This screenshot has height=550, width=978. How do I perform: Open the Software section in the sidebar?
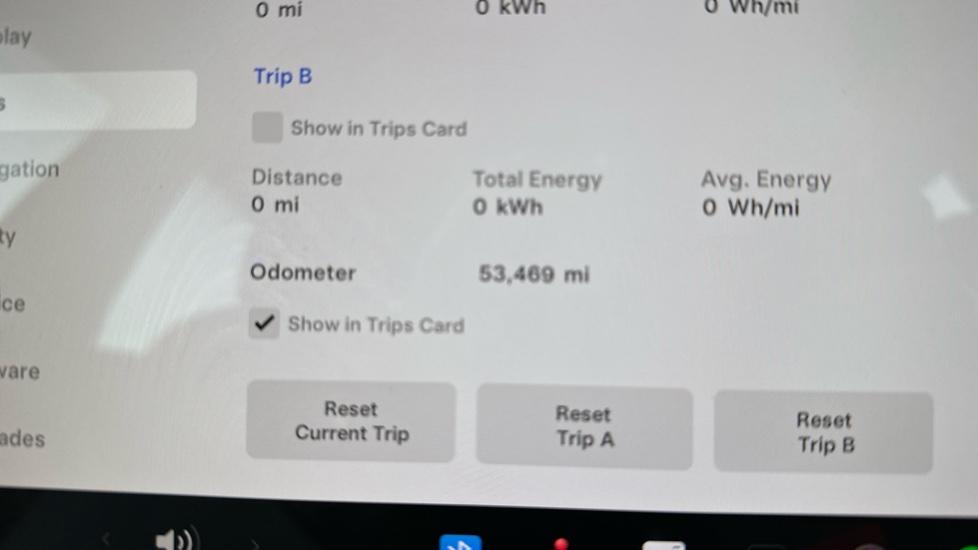[x=20, y=371]
